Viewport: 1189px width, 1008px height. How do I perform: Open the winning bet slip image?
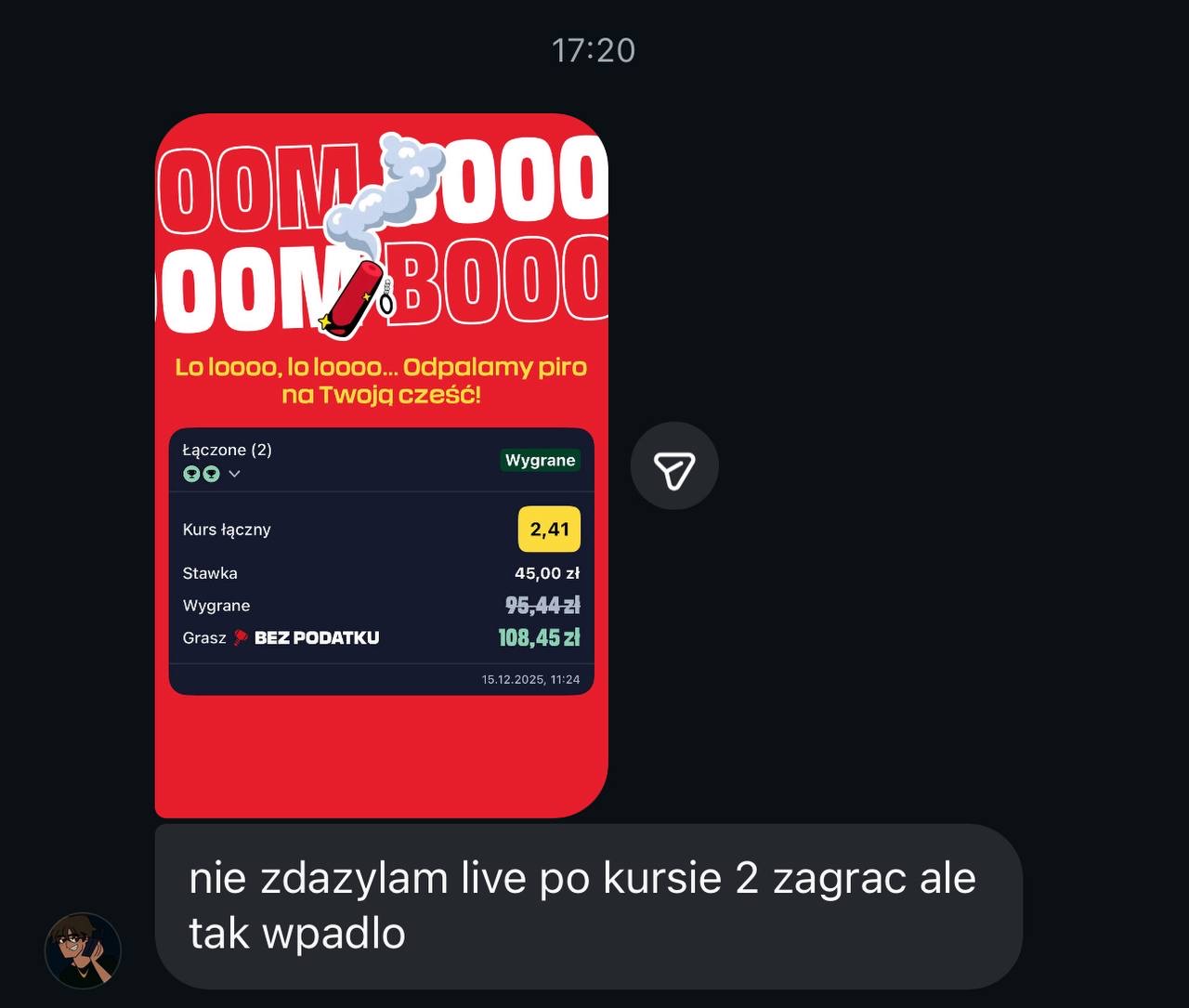tap(381, 465)
